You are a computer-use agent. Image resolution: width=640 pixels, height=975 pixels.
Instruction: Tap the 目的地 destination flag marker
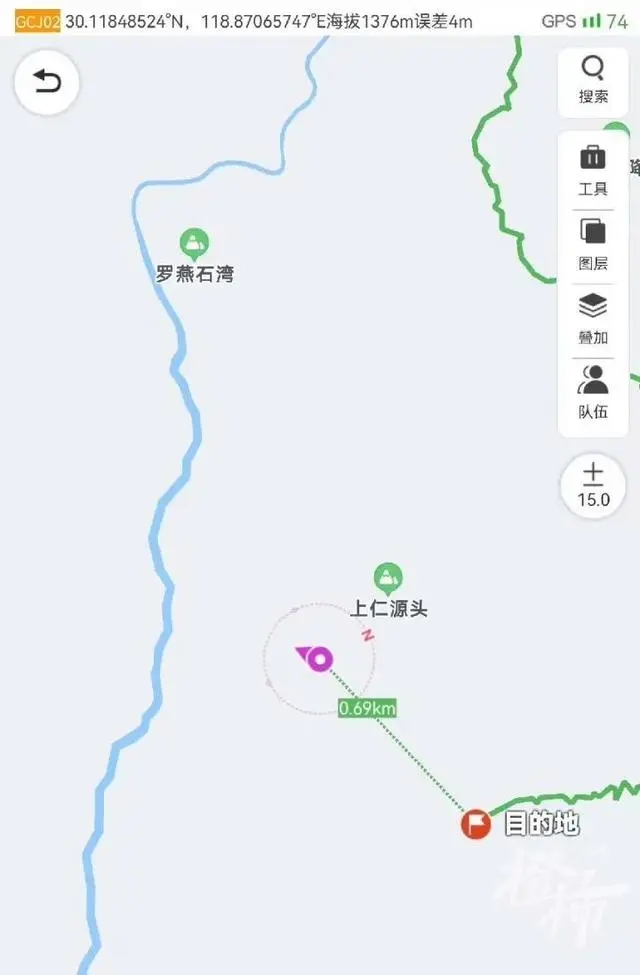click(476, 825)
